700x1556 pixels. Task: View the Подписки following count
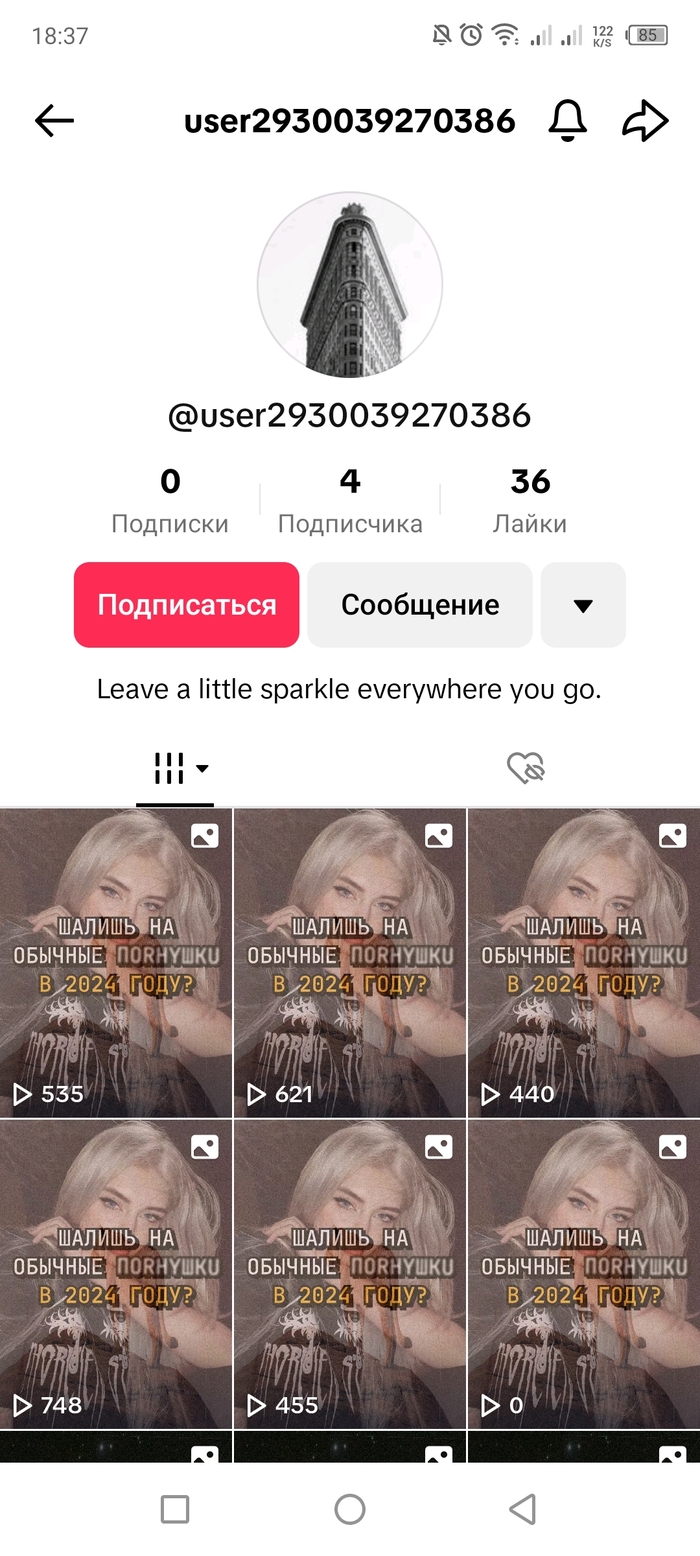[170, 500]
